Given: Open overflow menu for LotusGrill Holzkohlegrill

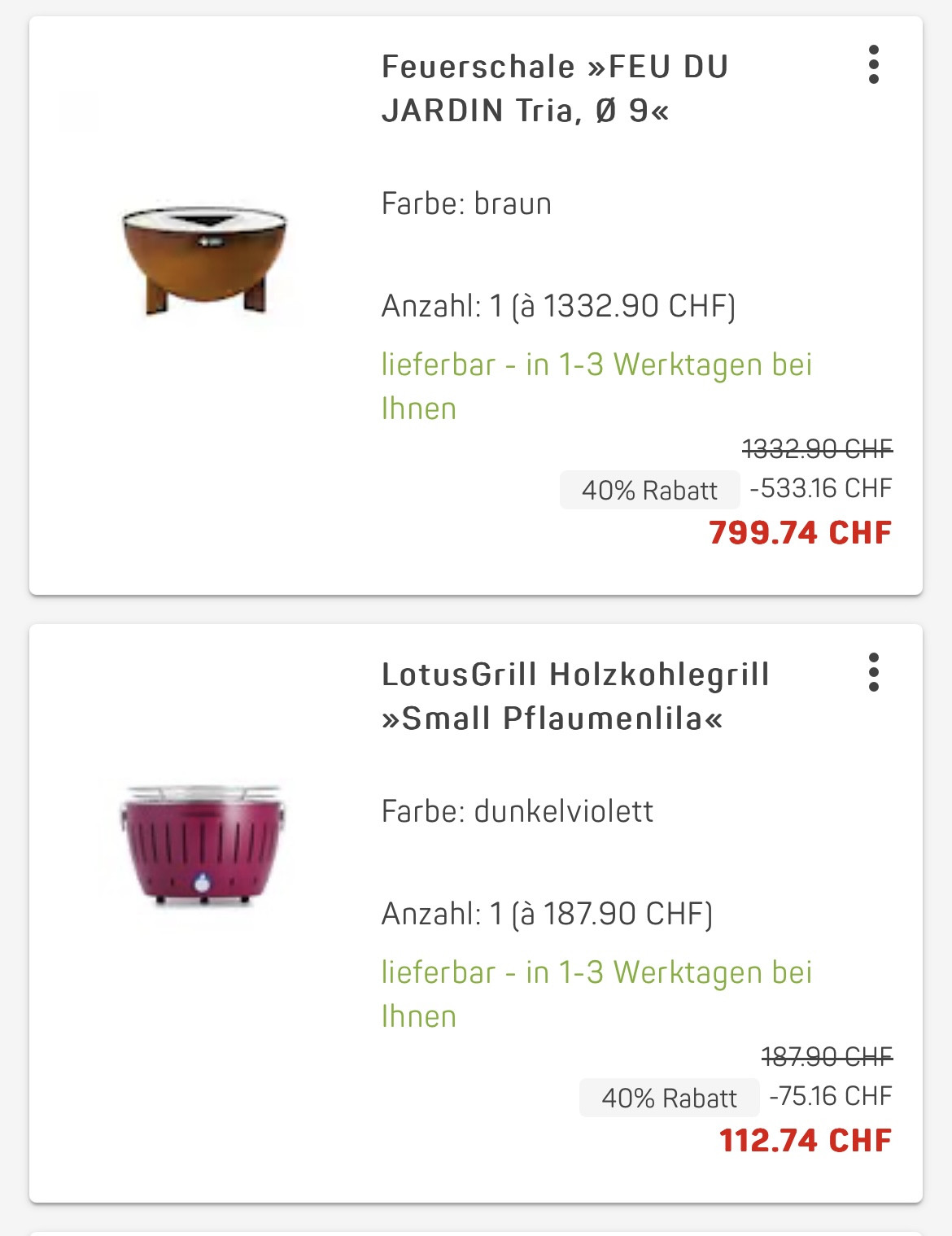Looking at the screenshot, I should click(x=873, y=672).
